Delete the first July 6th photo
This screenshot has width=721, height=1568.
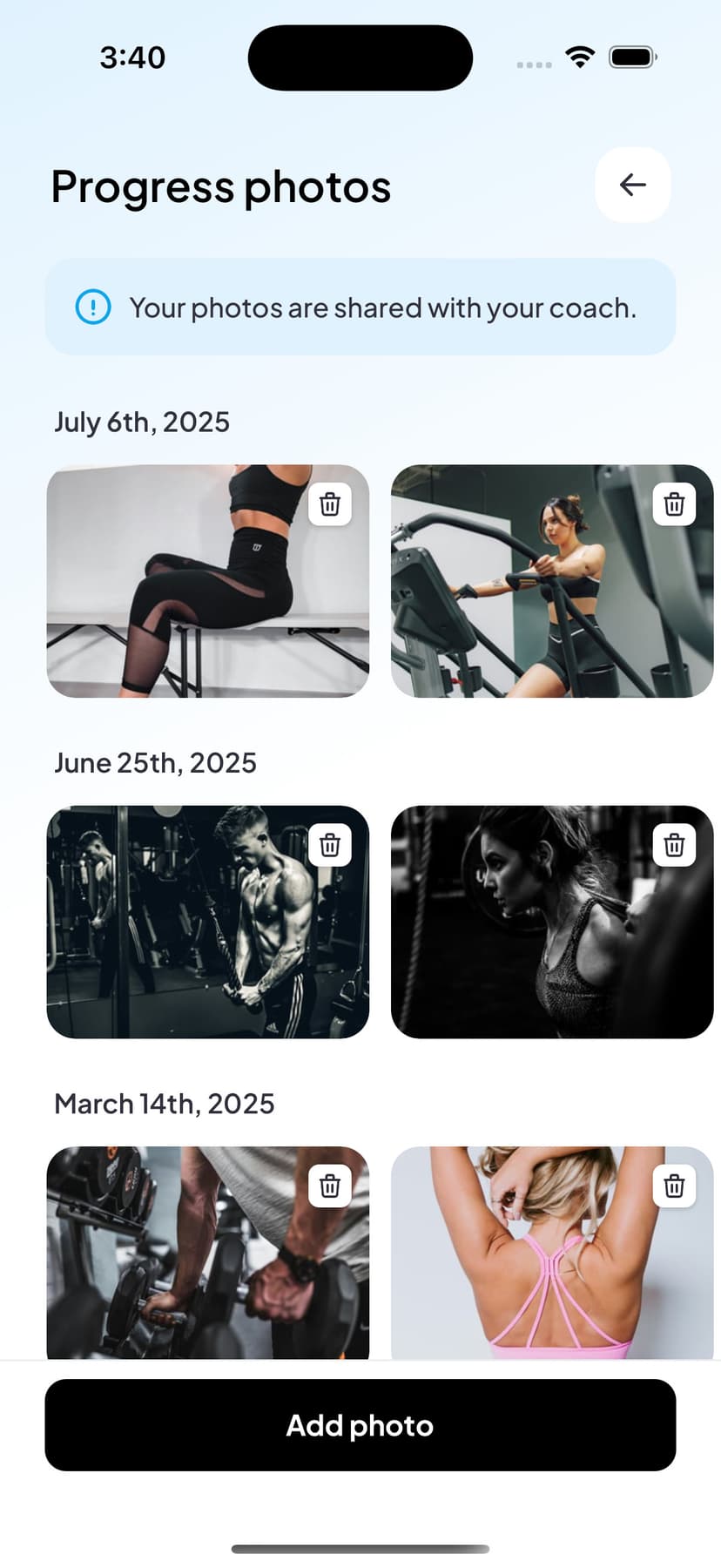[330, 504]
